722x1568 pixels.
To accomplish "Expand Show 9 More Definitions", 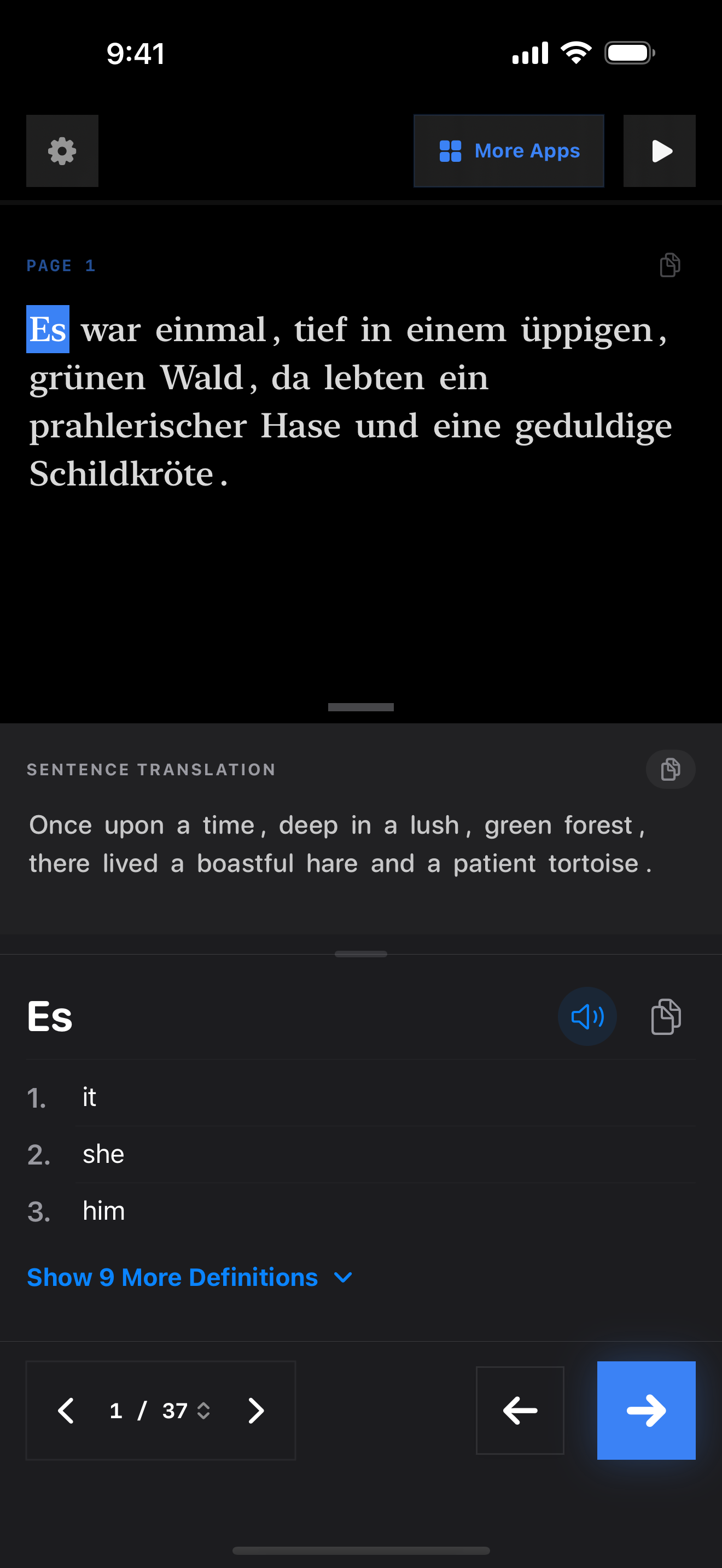I will (x=189, y=1277).
